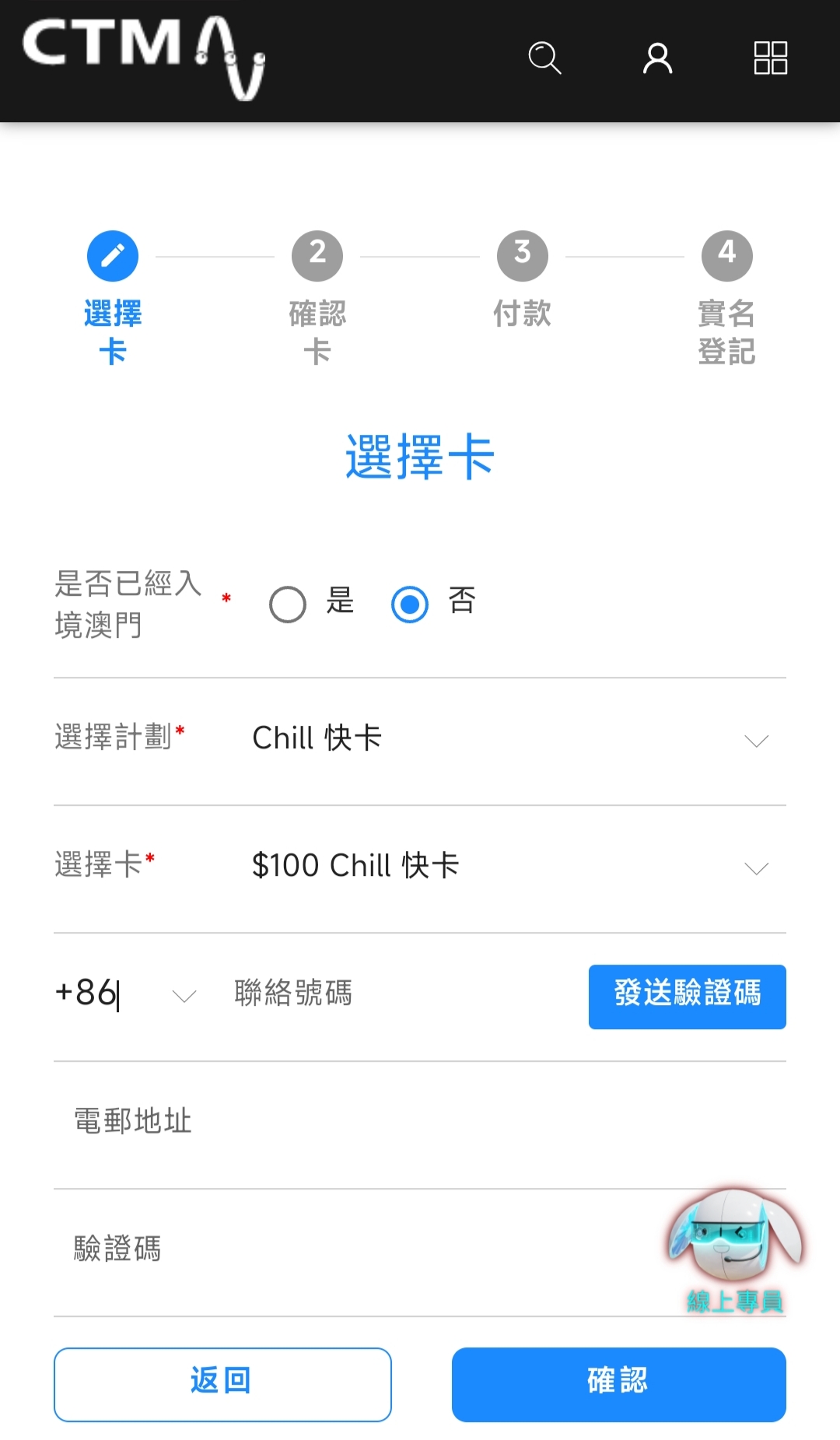Open the grid menu icon
Viewport: 840px width, 1440px height.
(770, 58)
